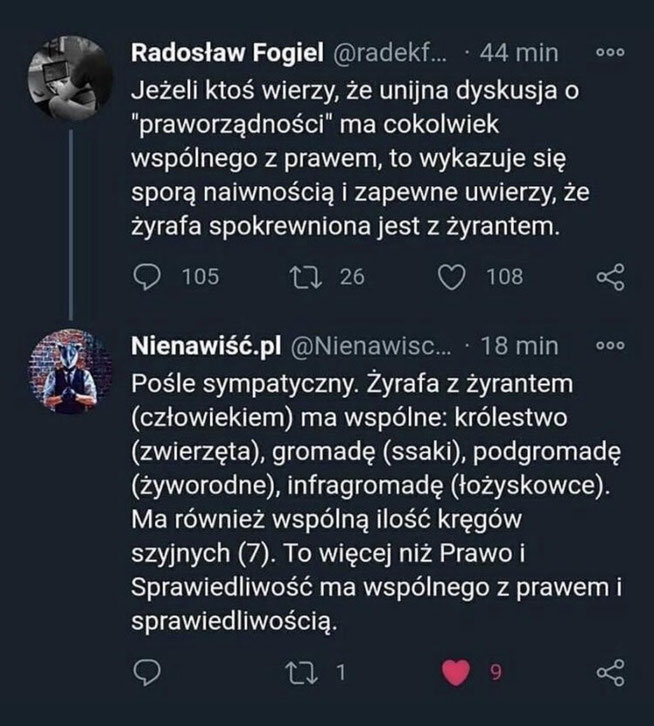Open overflow menu on Nienawiść.pl's tweet
The width and height of the screenshot is (654, 726).
pyautogui.click(x=609, y=346)
